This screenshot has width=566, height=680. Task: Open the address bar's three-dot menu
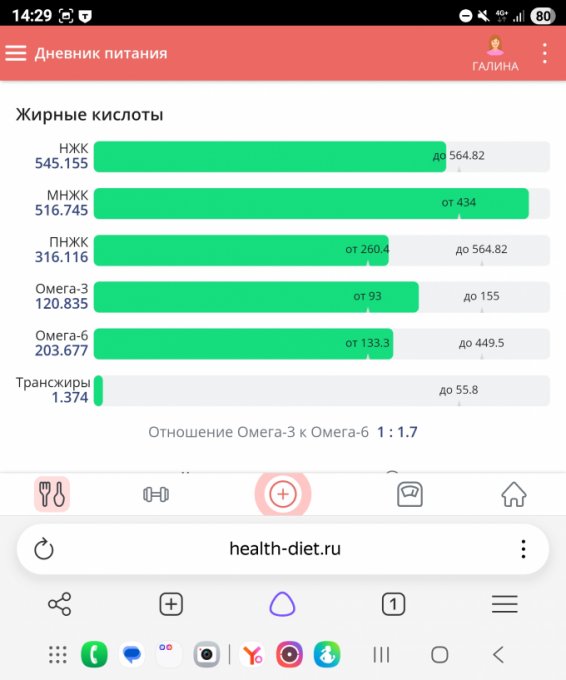[x=523, y=549]
